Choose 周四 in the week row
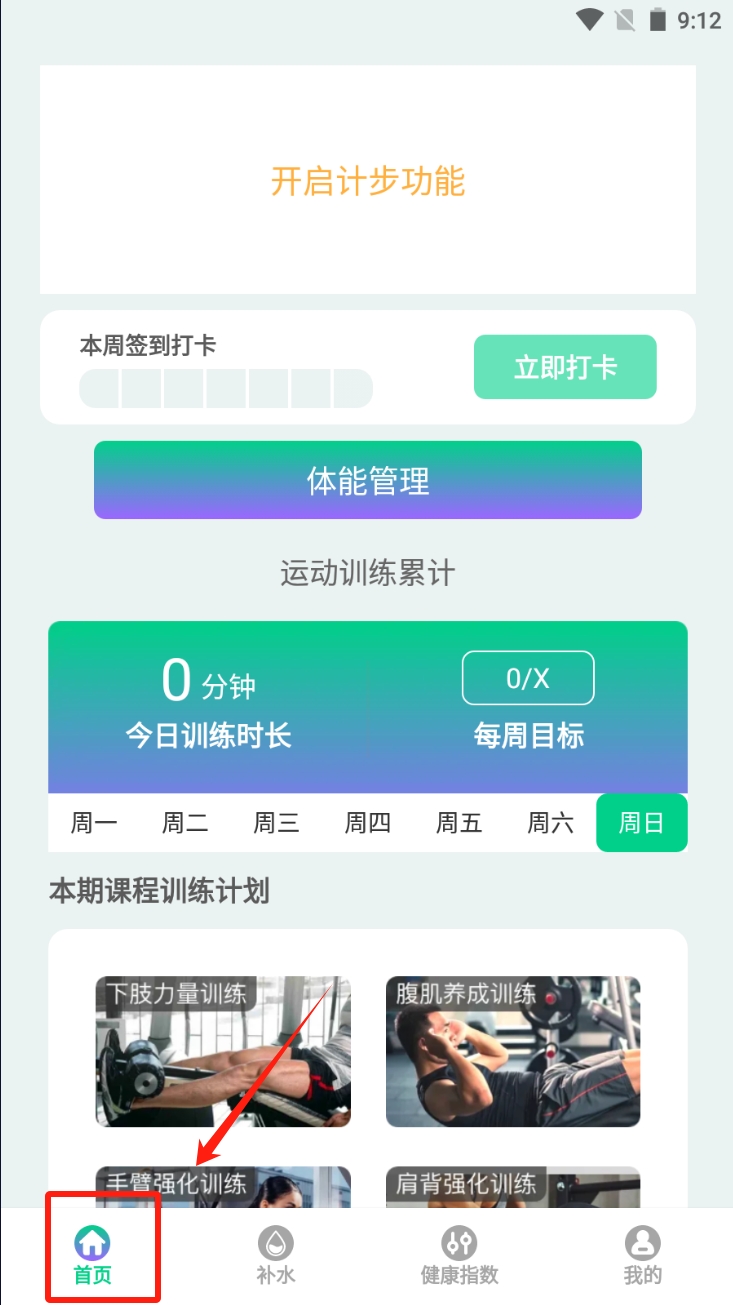Screen dimensions: 733x1305 click(x=367, y=823)
